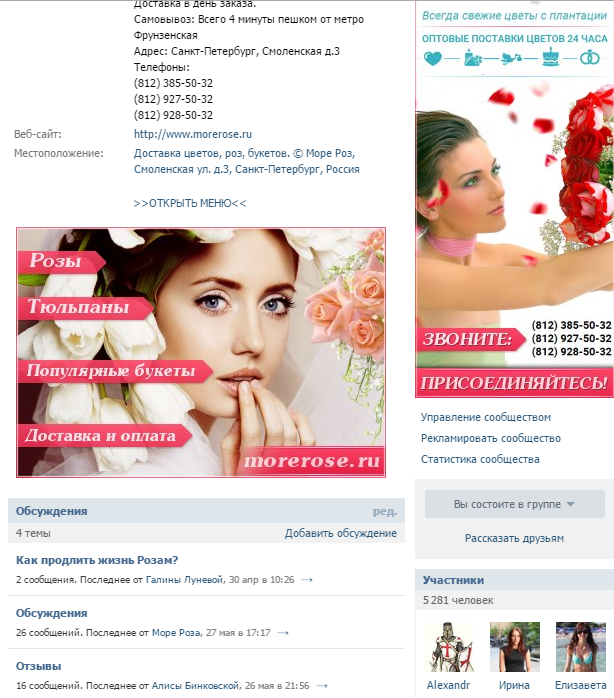614x698 pixels.
Task: Go to Управление сообществом
Action: click(485, 417)
